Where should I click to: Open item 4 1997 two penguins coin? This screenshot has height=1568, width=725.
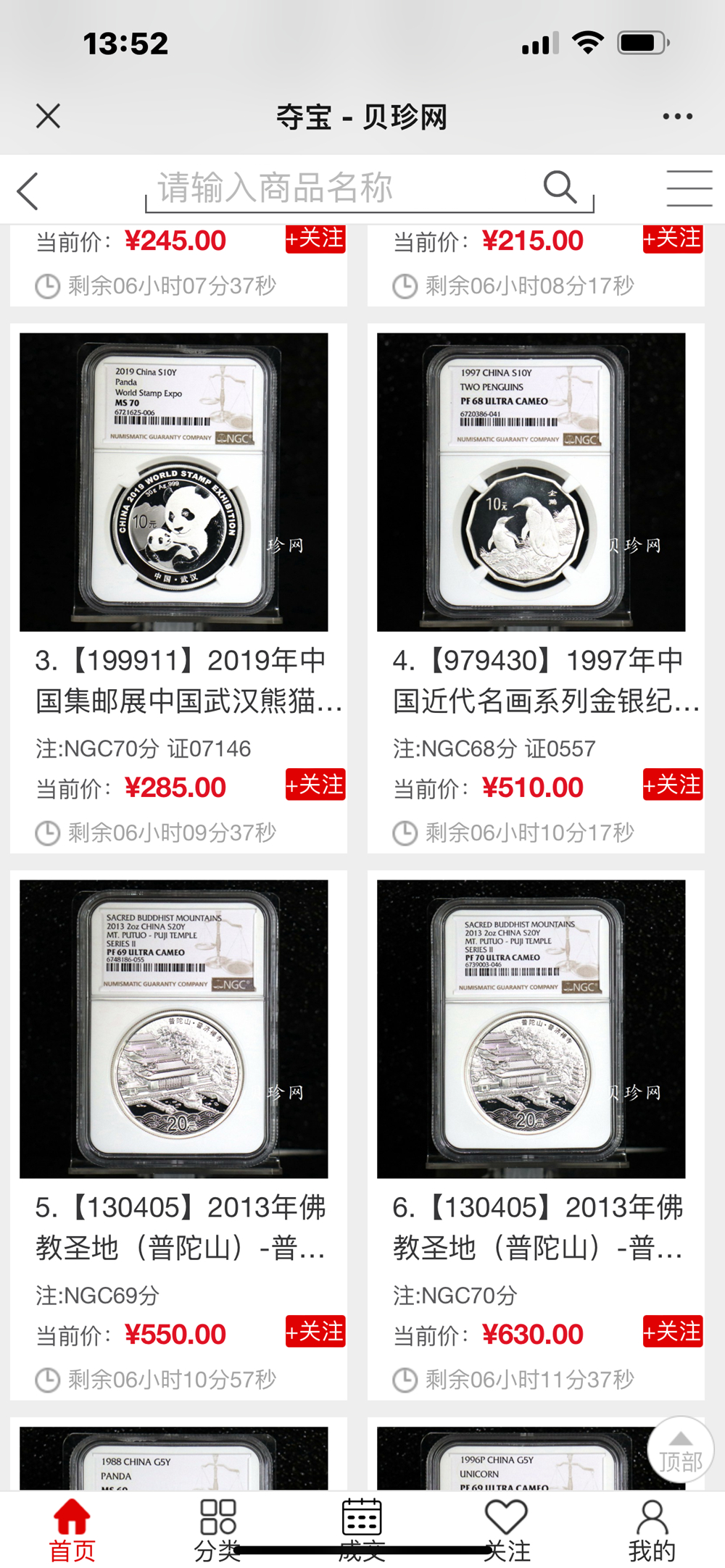[x=531, y=482]
